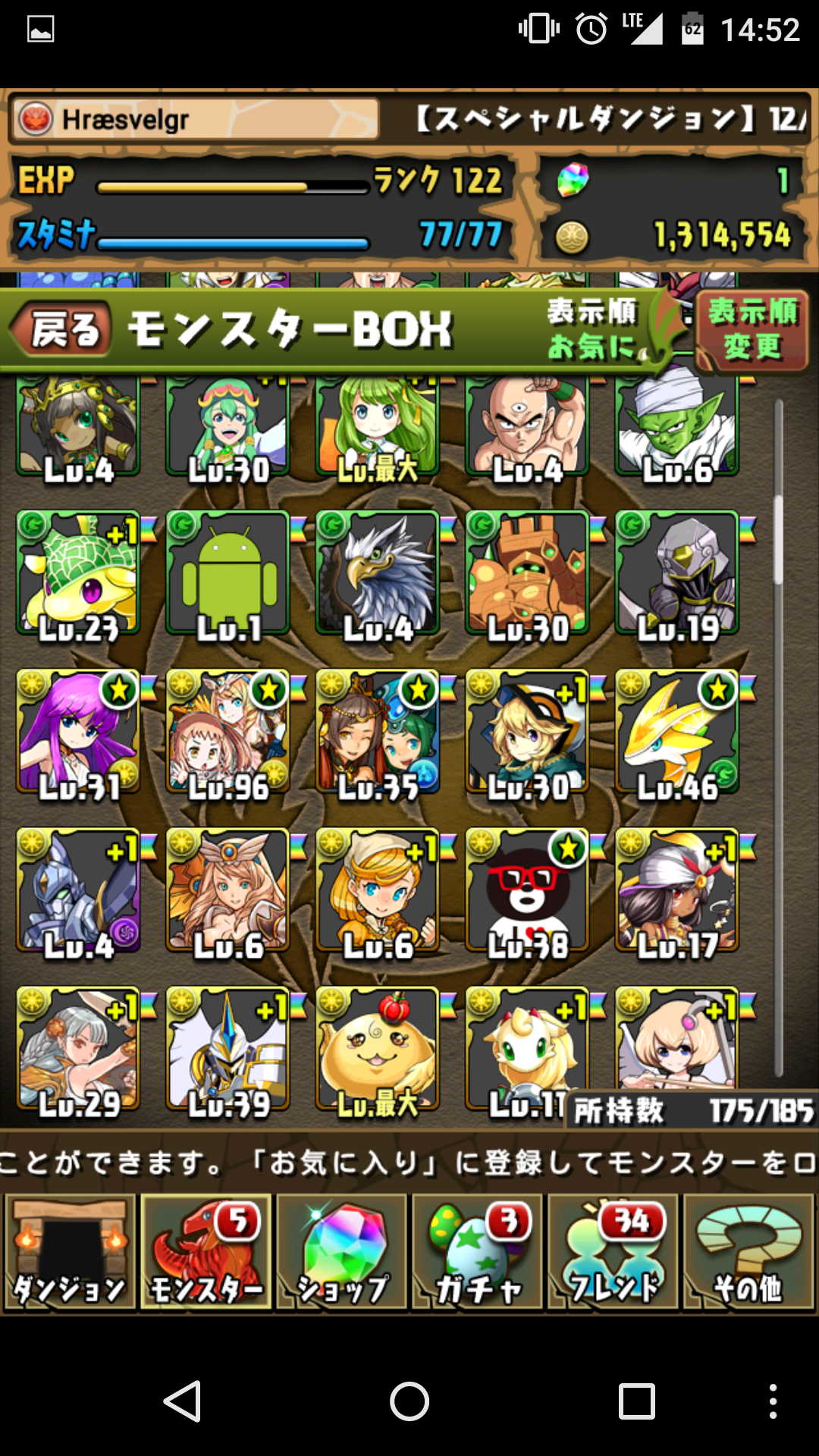Select the yellow dragon monster Lv.46
Viewport: 819px width, 1456px height.
pyautogui.click(x=677, y=733)
